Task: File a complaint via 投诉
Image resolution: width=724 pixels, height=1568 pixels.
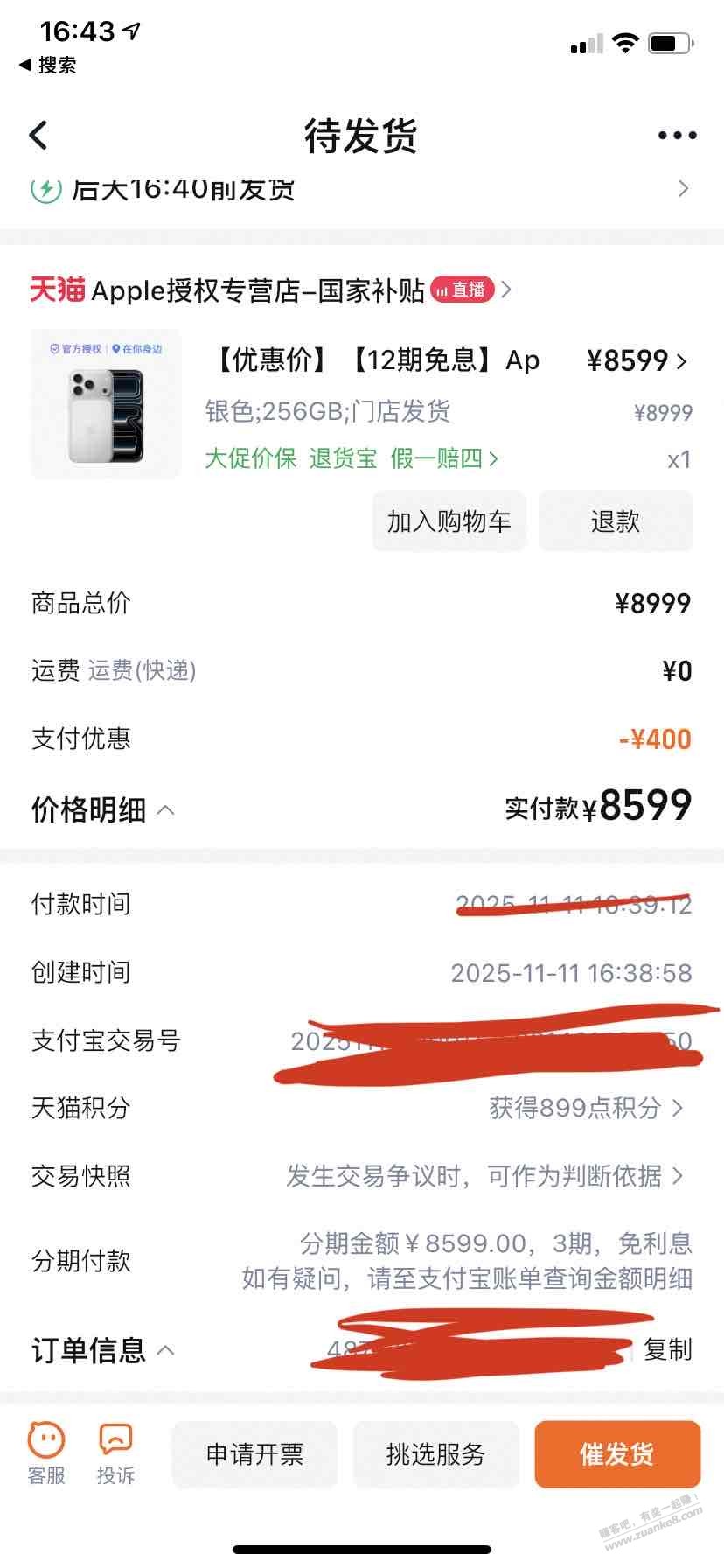Action: (x=115, y=1453)
